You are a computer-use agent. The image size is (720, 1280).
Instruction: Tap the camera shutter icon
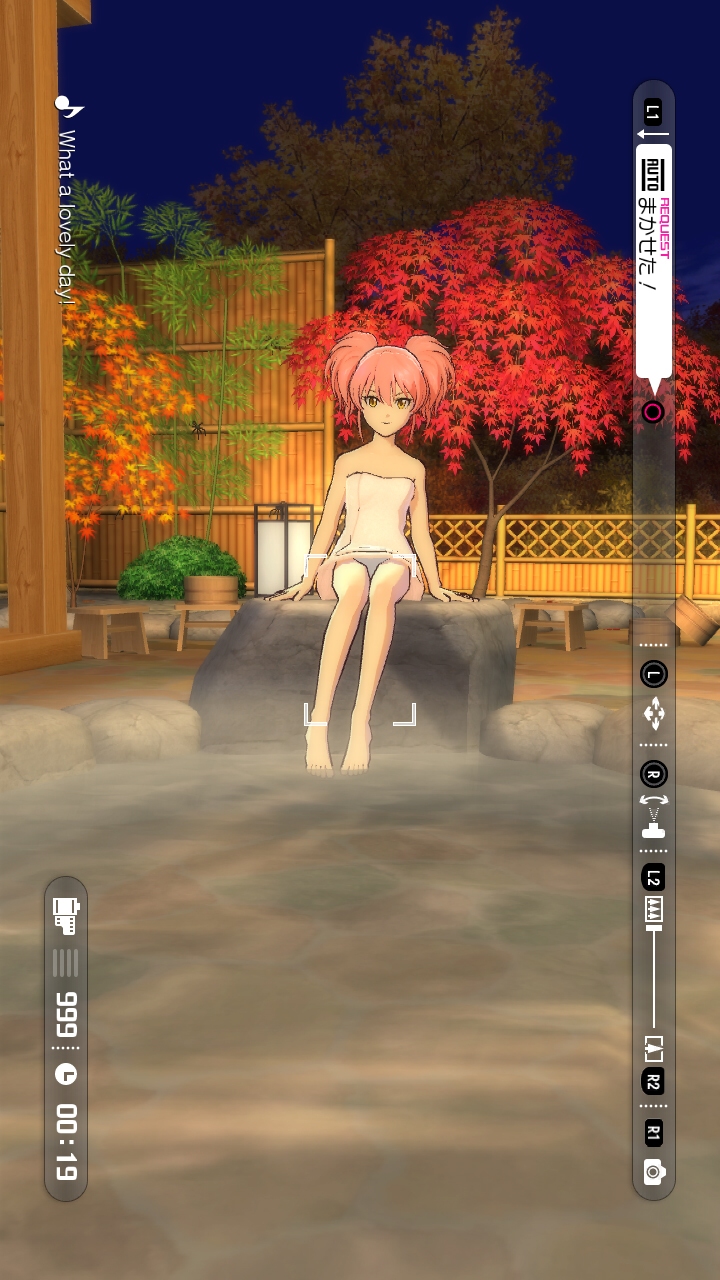(x=654, y=1172)
